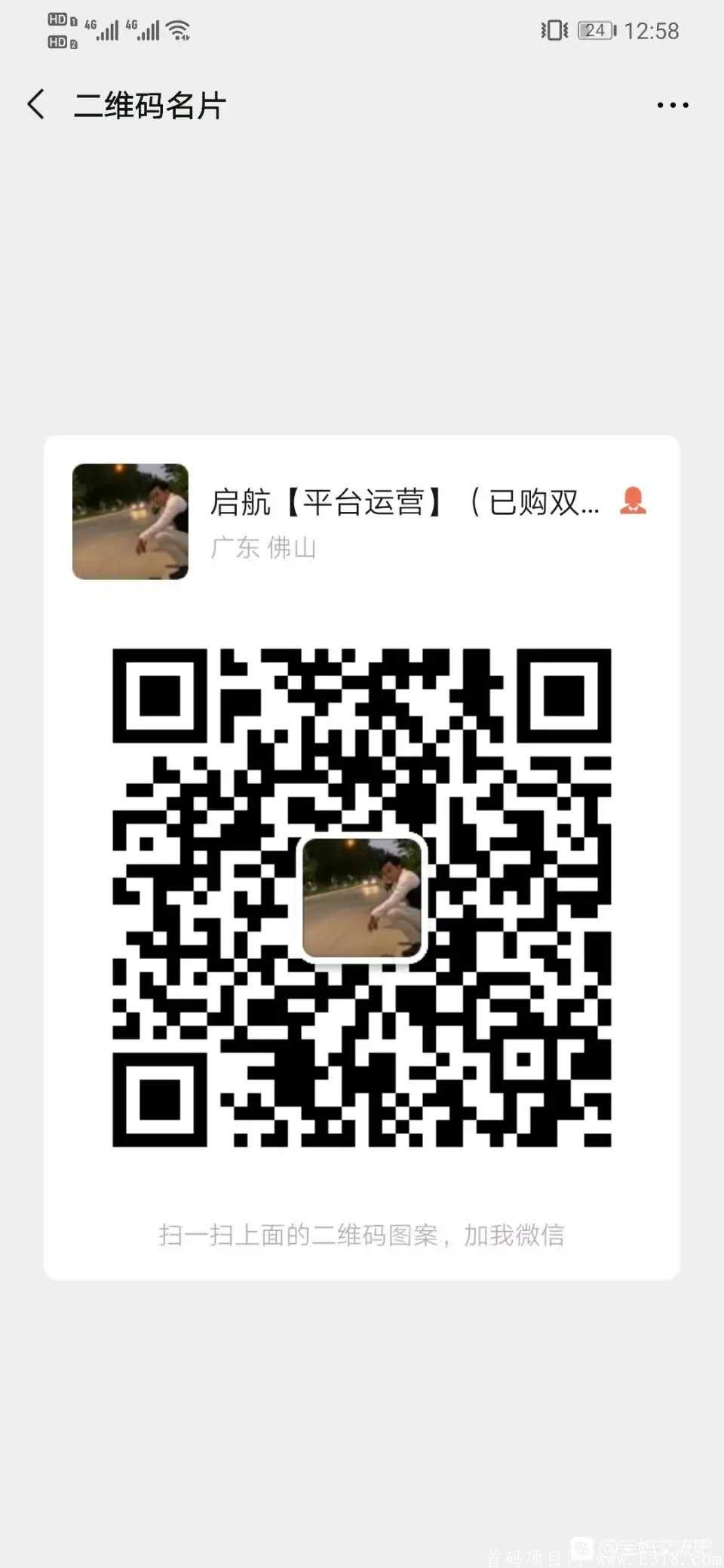Tap the watermark icon at bottom right
Viewport: 724px width, 1568px height.
click(x=581, y=1547)
